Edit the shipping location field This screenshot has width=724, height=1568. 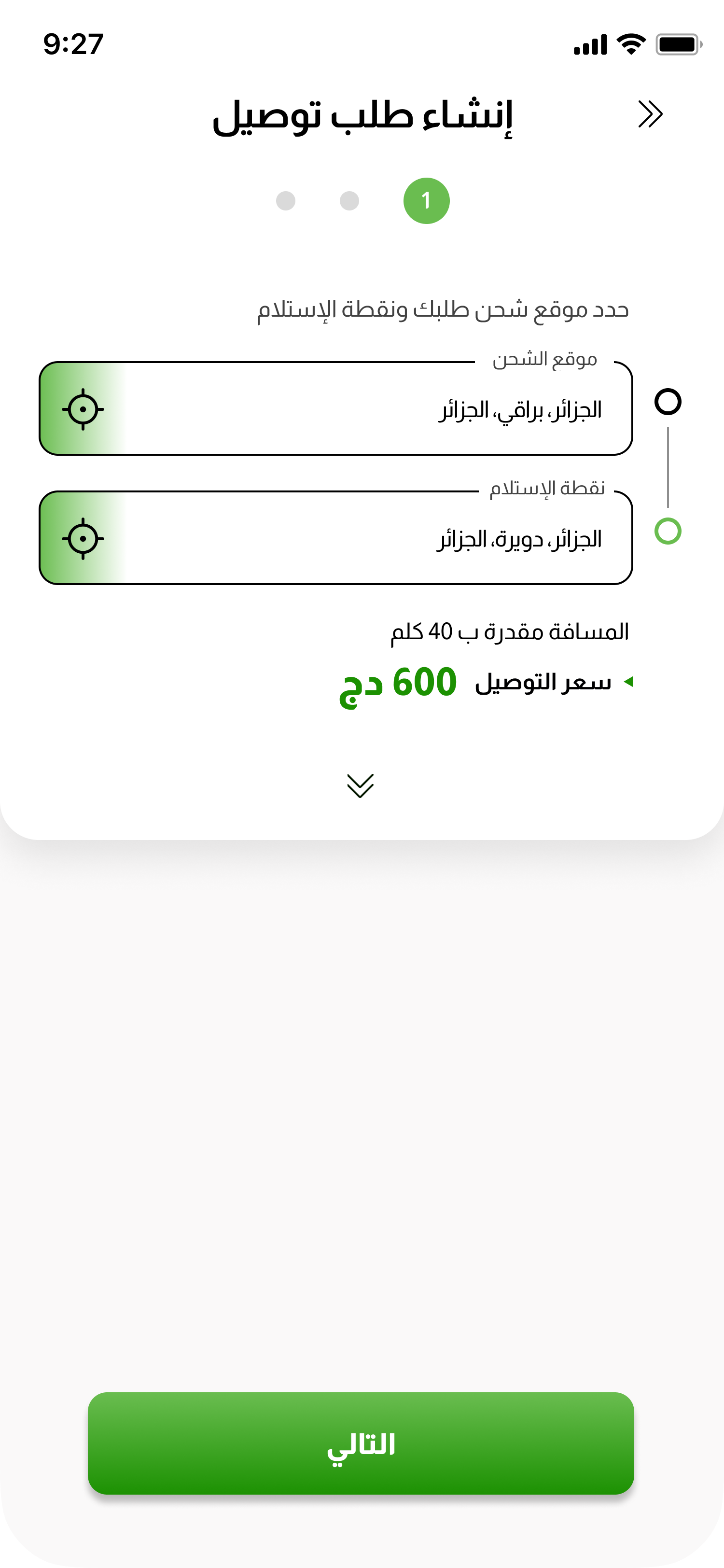tap(336, 408)
